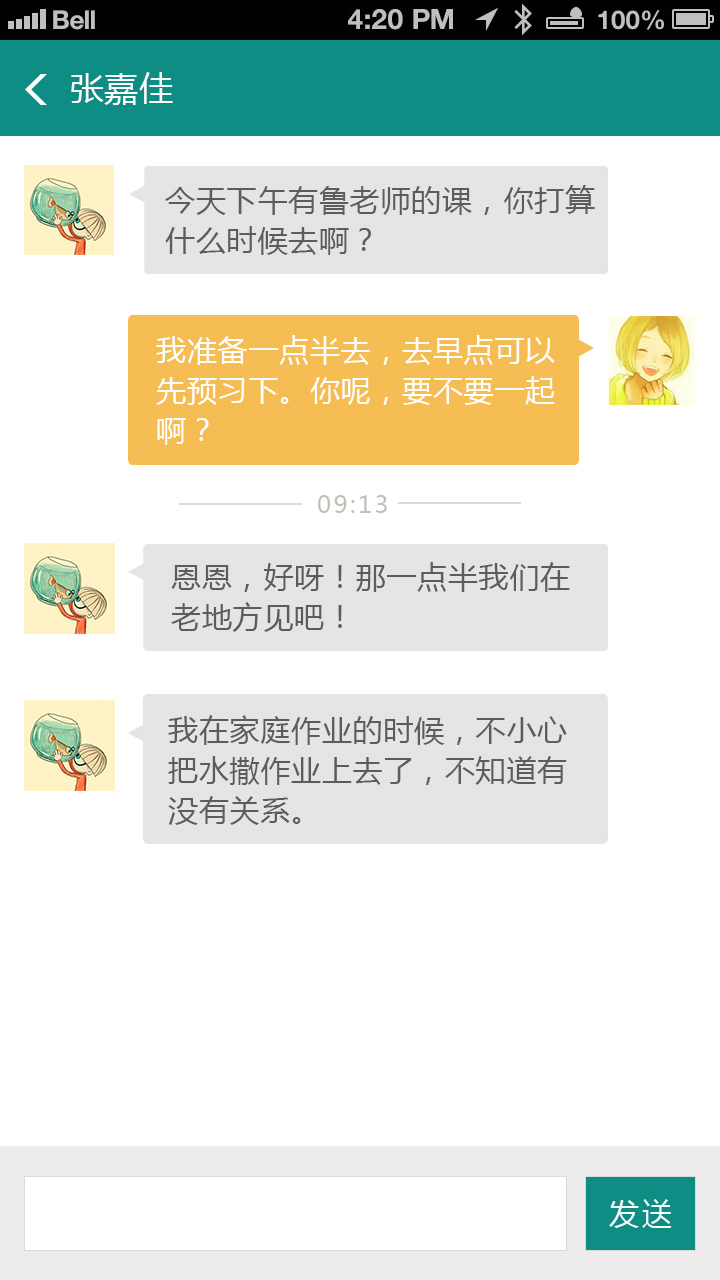Open avatar beside 今天下午有鲁老师的课 message
720x1280 pixels.
coord(69,210)
